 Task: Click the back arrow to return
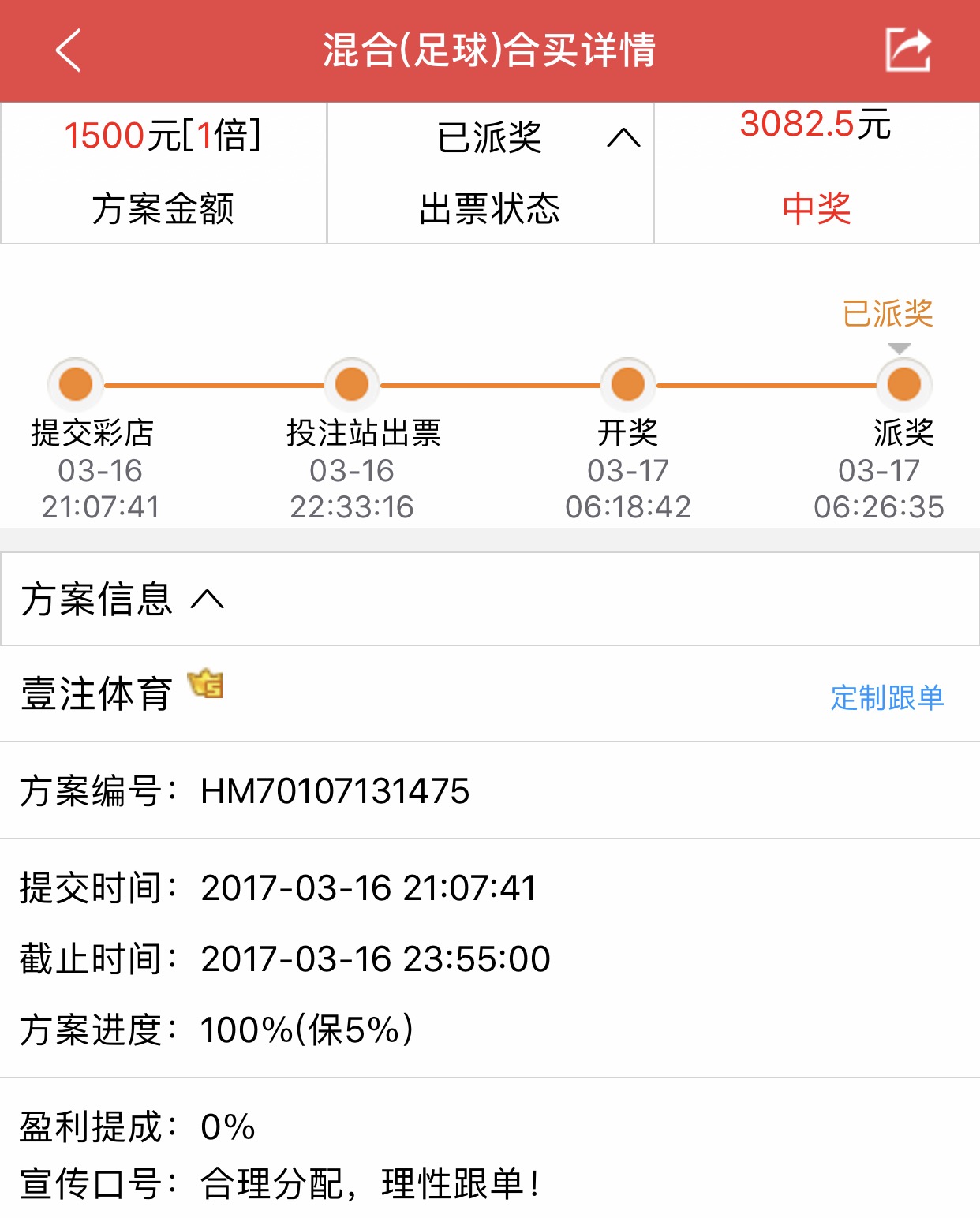click(x=68, y=50)
